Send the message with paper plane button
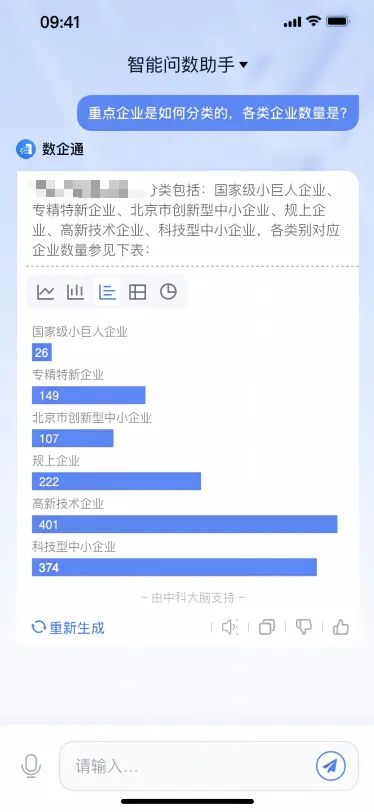The image size is (374, 812). click(330, 765)
